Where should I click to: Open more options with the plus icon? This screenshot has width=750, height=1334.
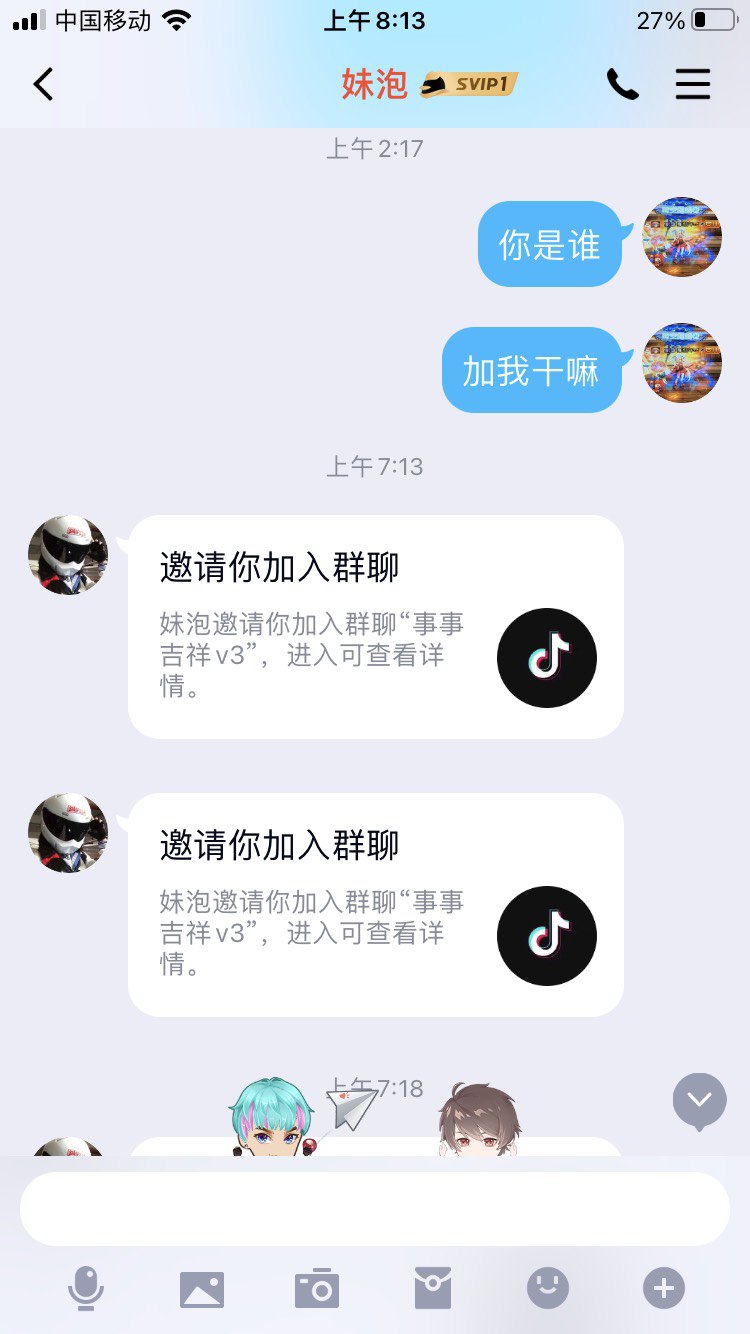point(663,1288)
